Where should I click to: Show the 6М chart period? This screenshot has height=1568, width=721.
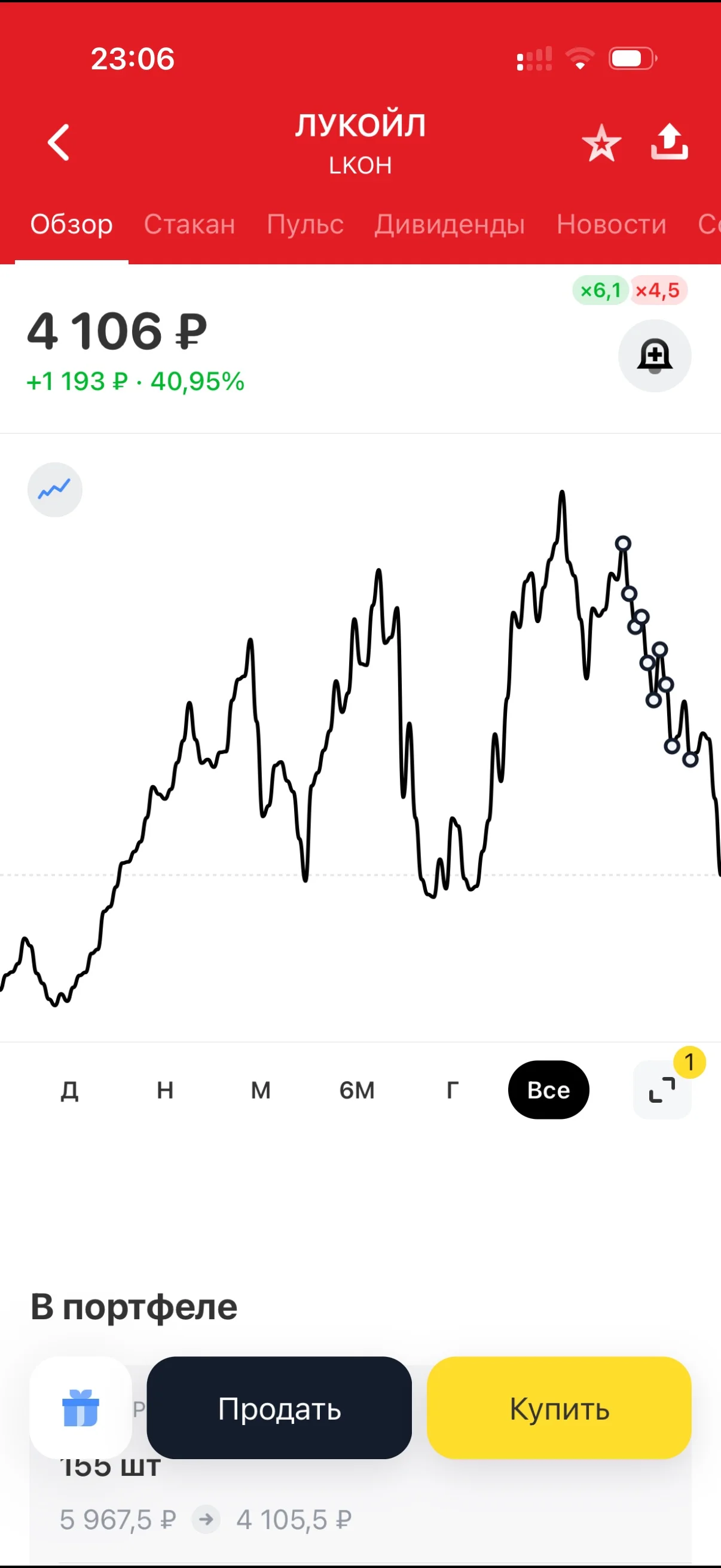tap(357, 1090)
